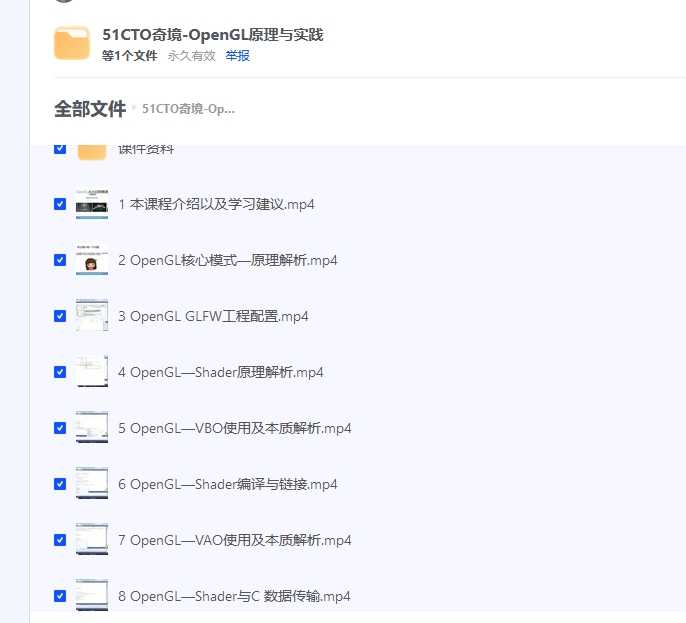Screen dimensions: 686x623
Task: Open 8 OpenGL—Shader与C 数据传输.mp4
Action: tap(234, 596)
